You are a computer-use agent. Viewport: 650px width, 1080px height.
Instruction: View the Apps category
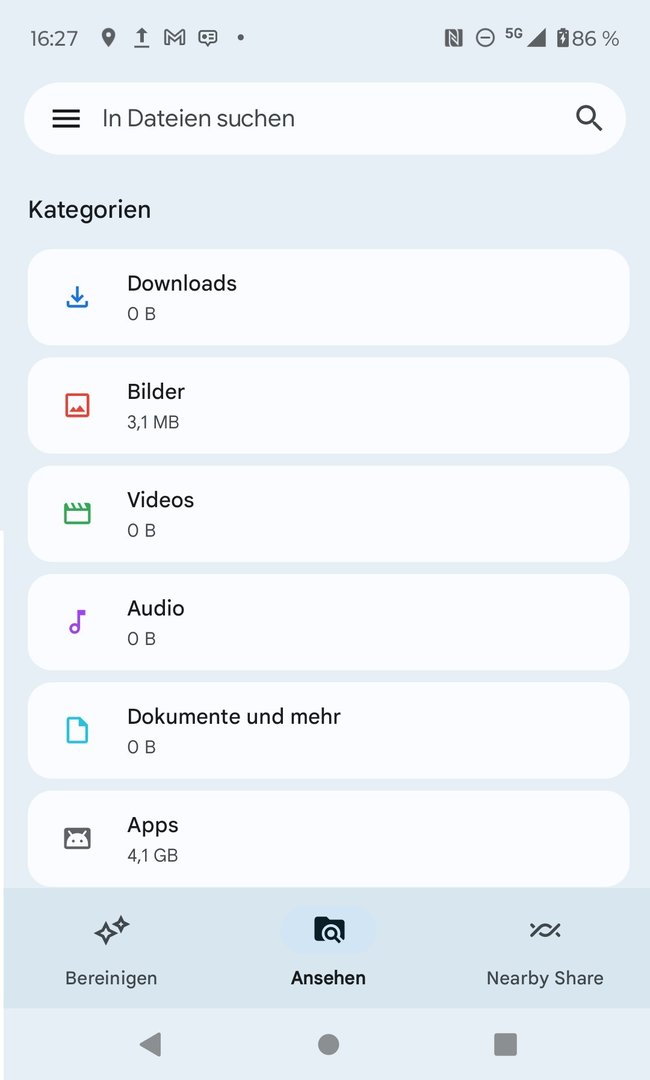click(x=328, y=838)
